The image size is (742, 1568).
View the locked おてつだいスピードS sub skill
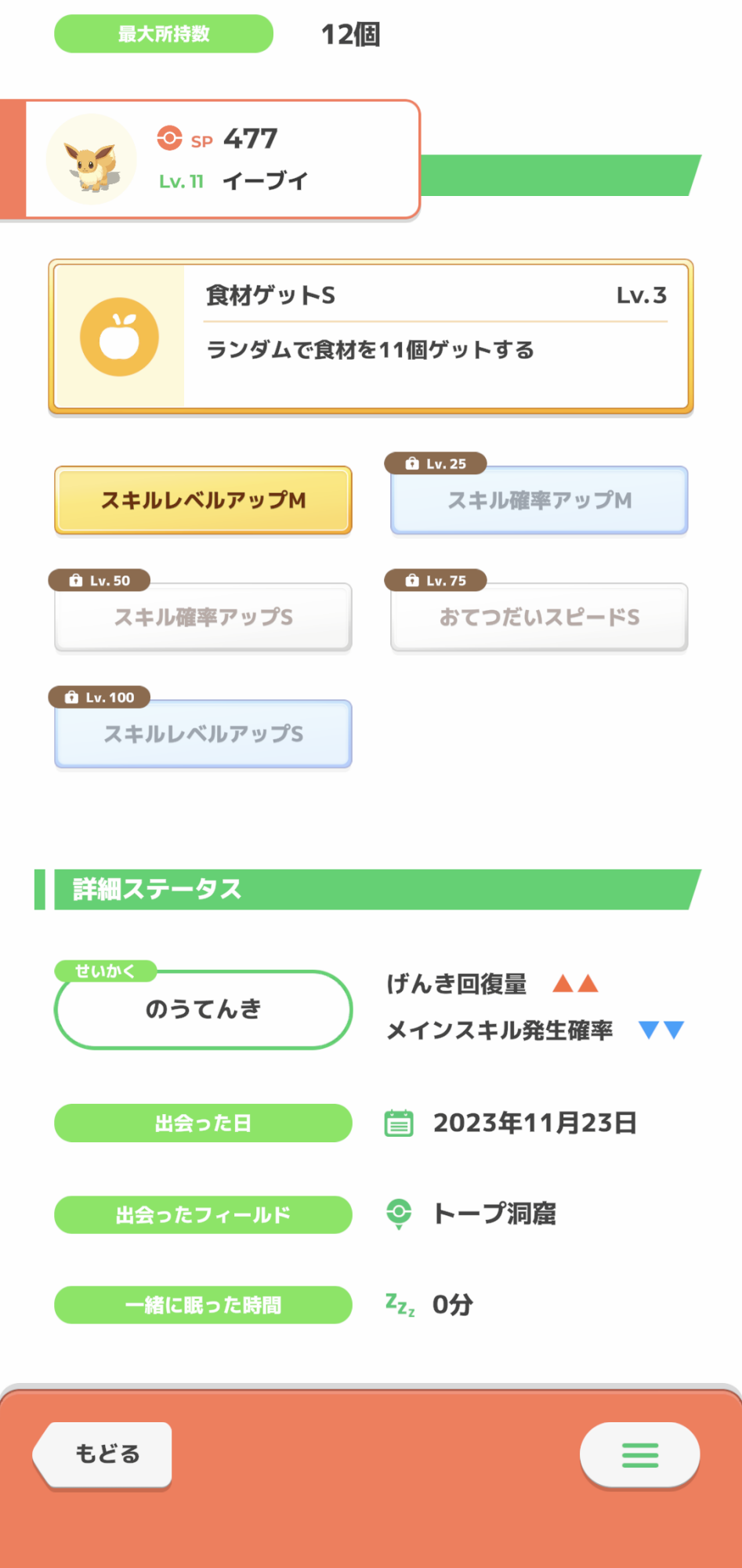click(539, 617)
